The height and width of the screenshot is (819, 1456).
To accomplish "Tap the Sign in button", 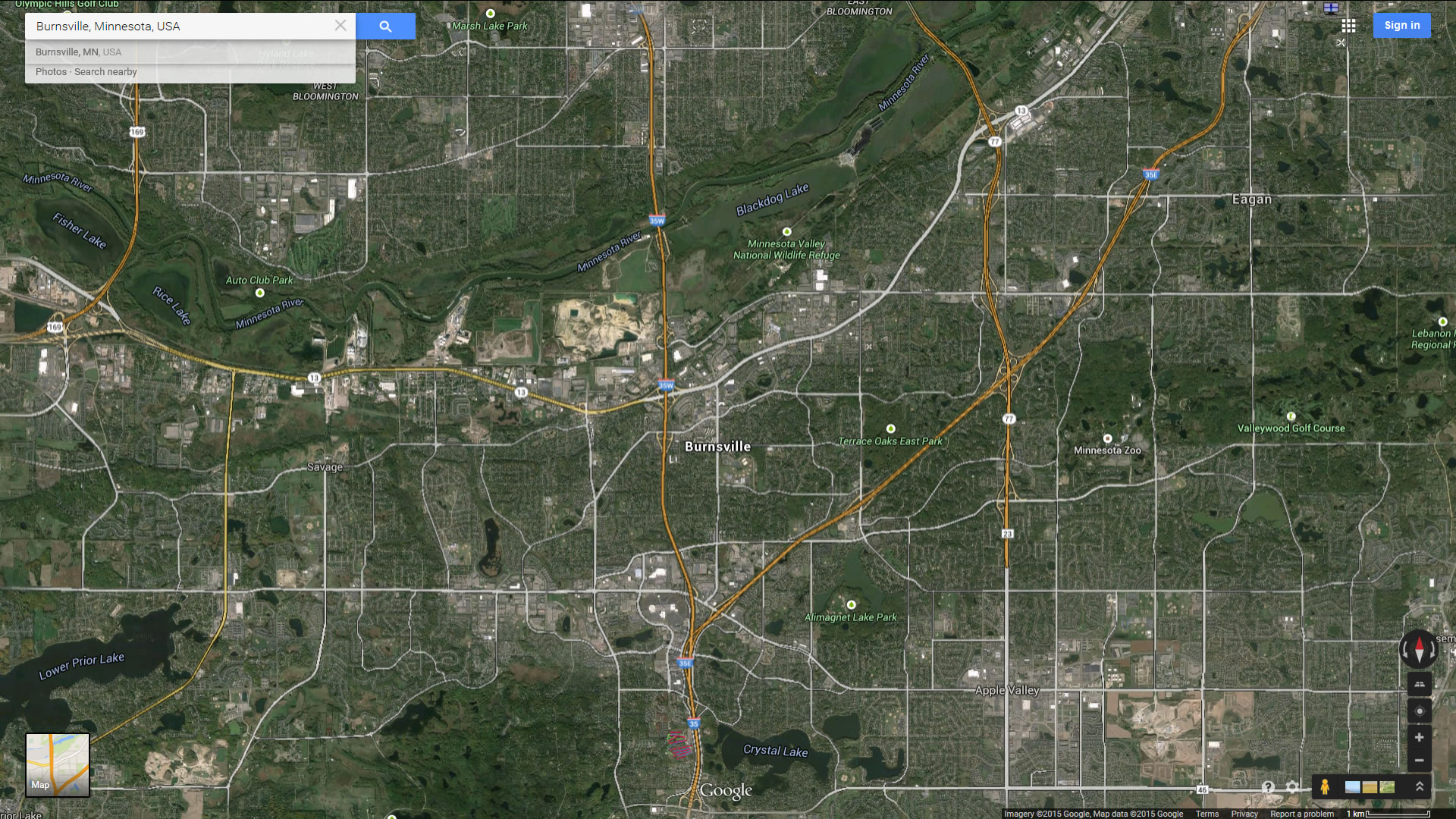I will click(x=1401, y=26).
